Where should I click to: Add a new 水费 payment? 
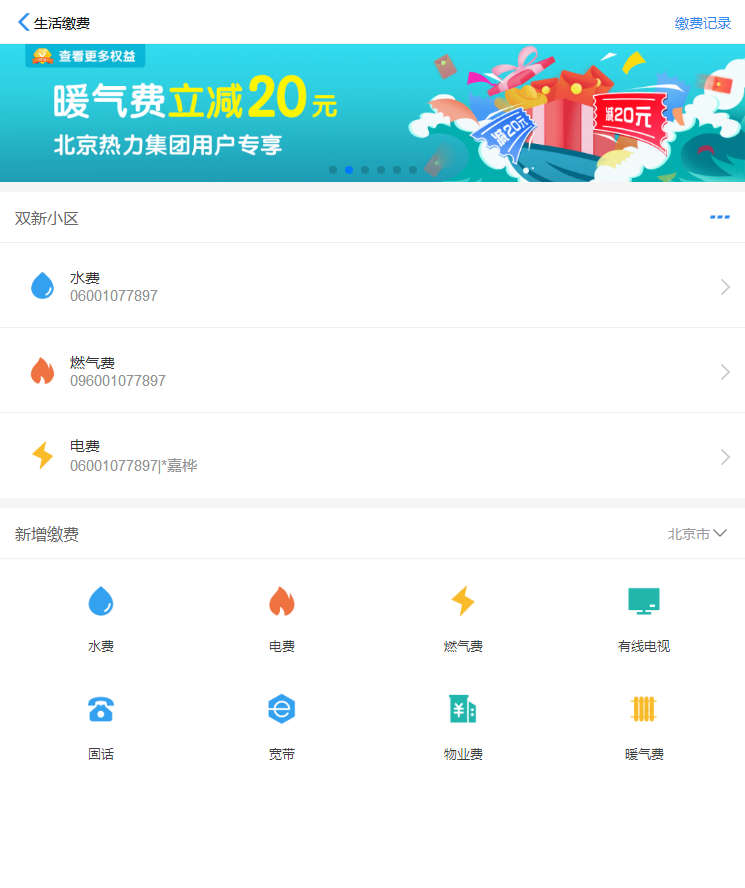[101, 617]
